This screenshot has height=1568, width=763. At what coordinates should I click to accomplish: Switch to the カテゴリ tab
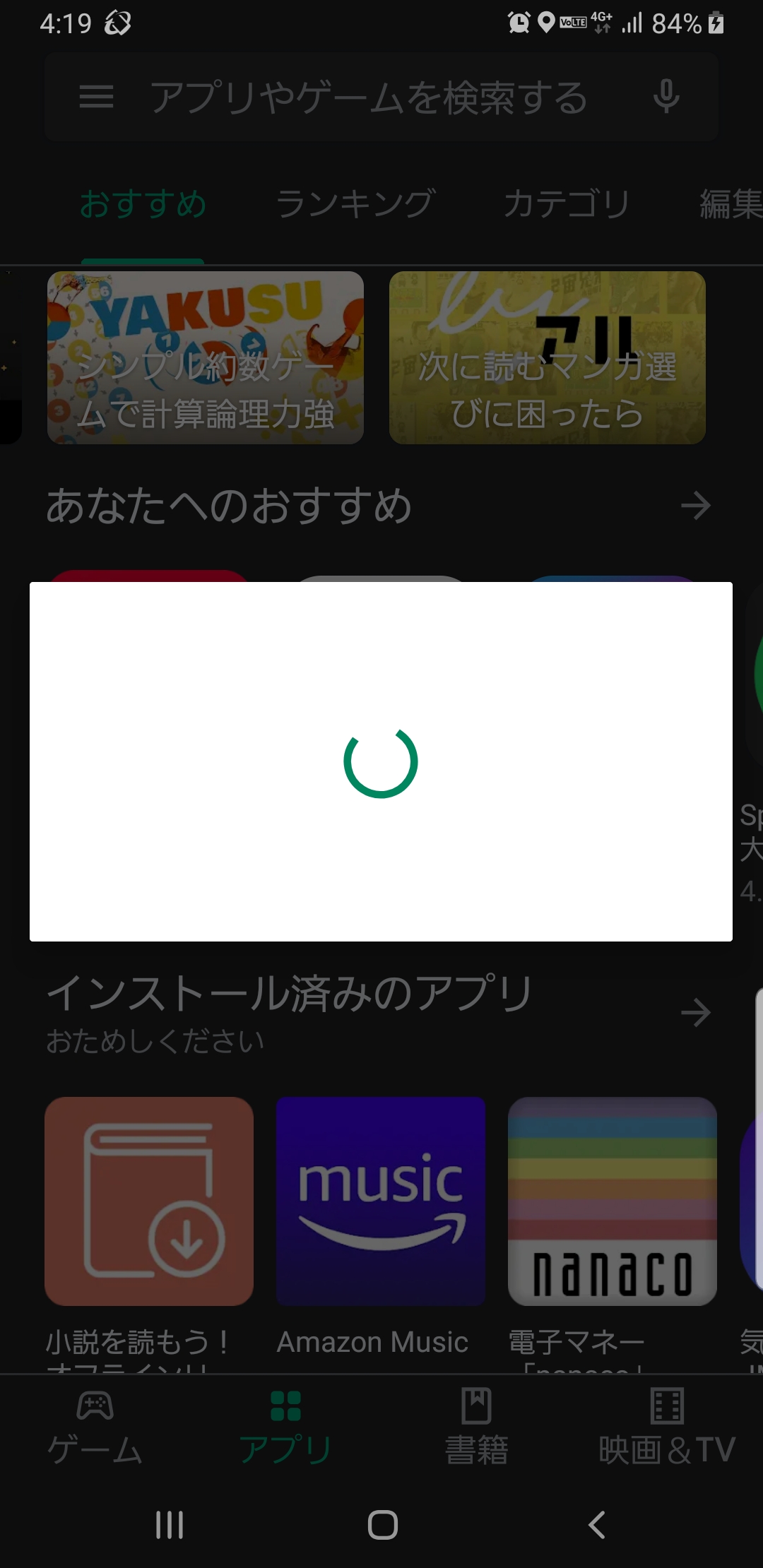tap(566, 204)
